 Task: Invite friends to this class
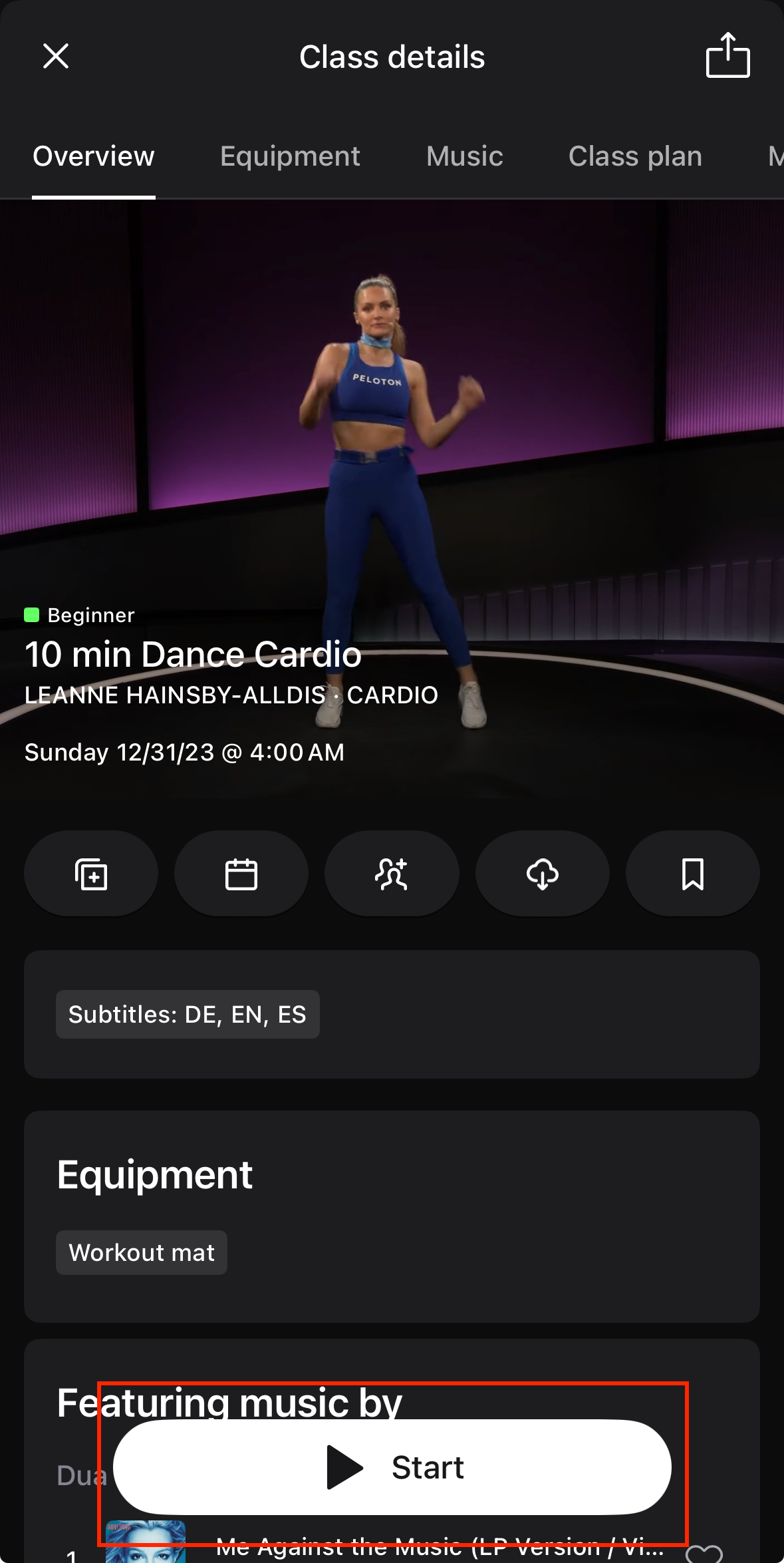point(392,874)
